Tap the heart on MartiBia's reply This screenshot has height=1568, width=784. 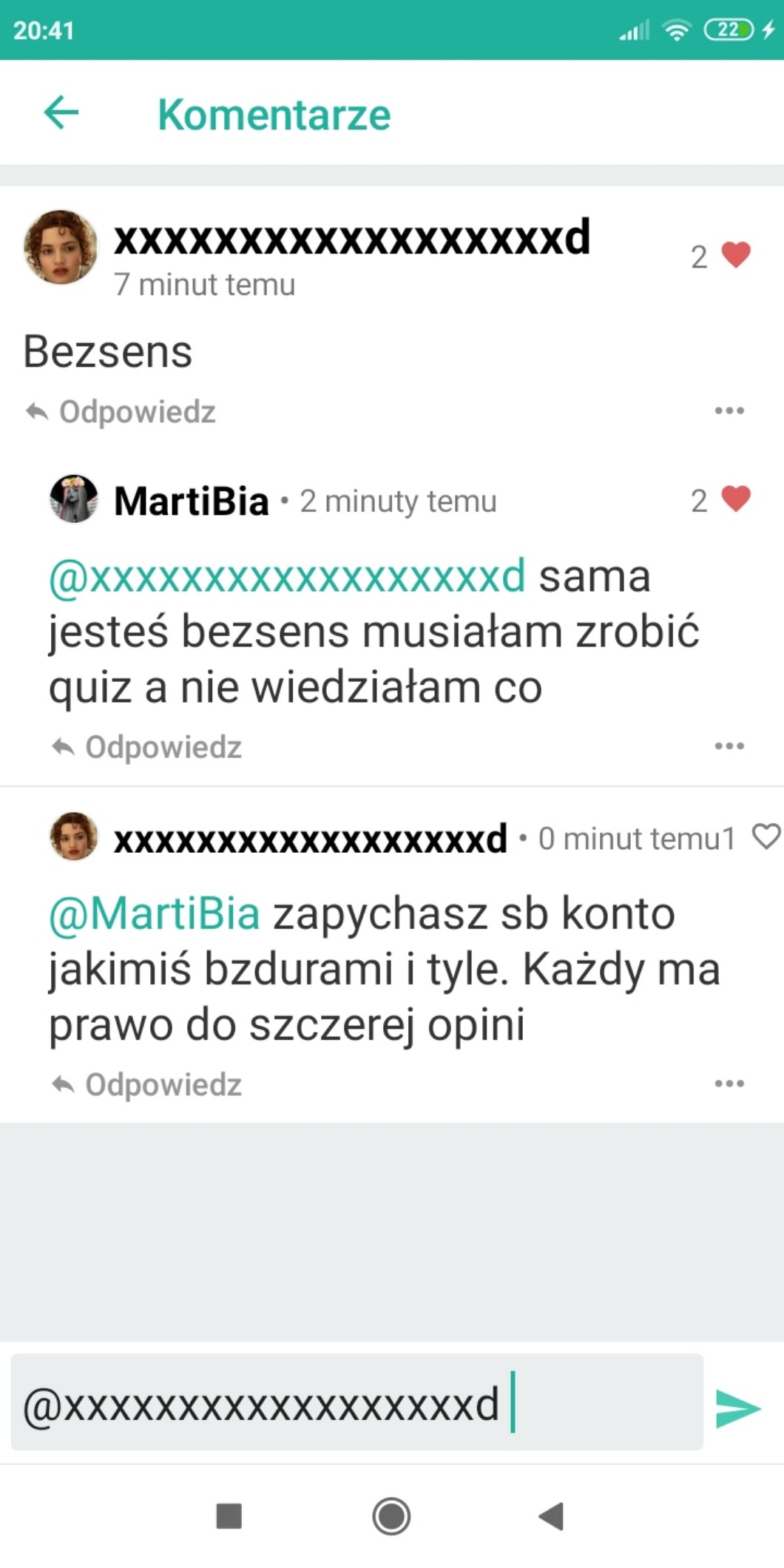(x=735, y=499)
